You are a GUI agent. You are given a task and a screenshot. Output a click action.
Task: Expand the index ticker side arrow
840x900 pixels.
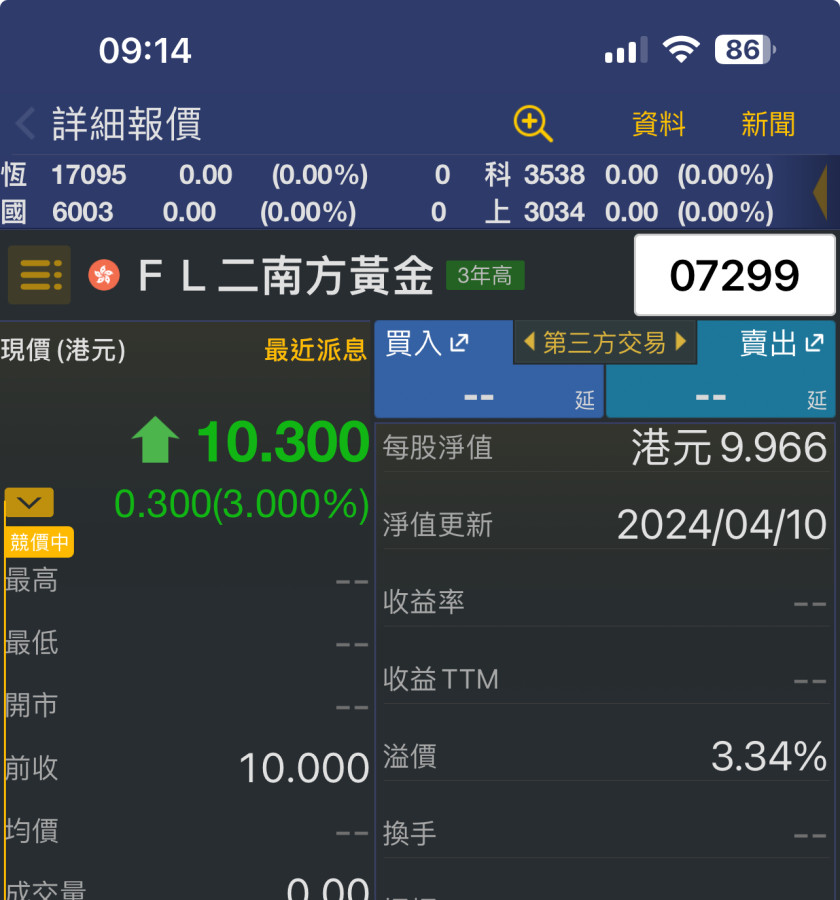(x=820, y=192)
